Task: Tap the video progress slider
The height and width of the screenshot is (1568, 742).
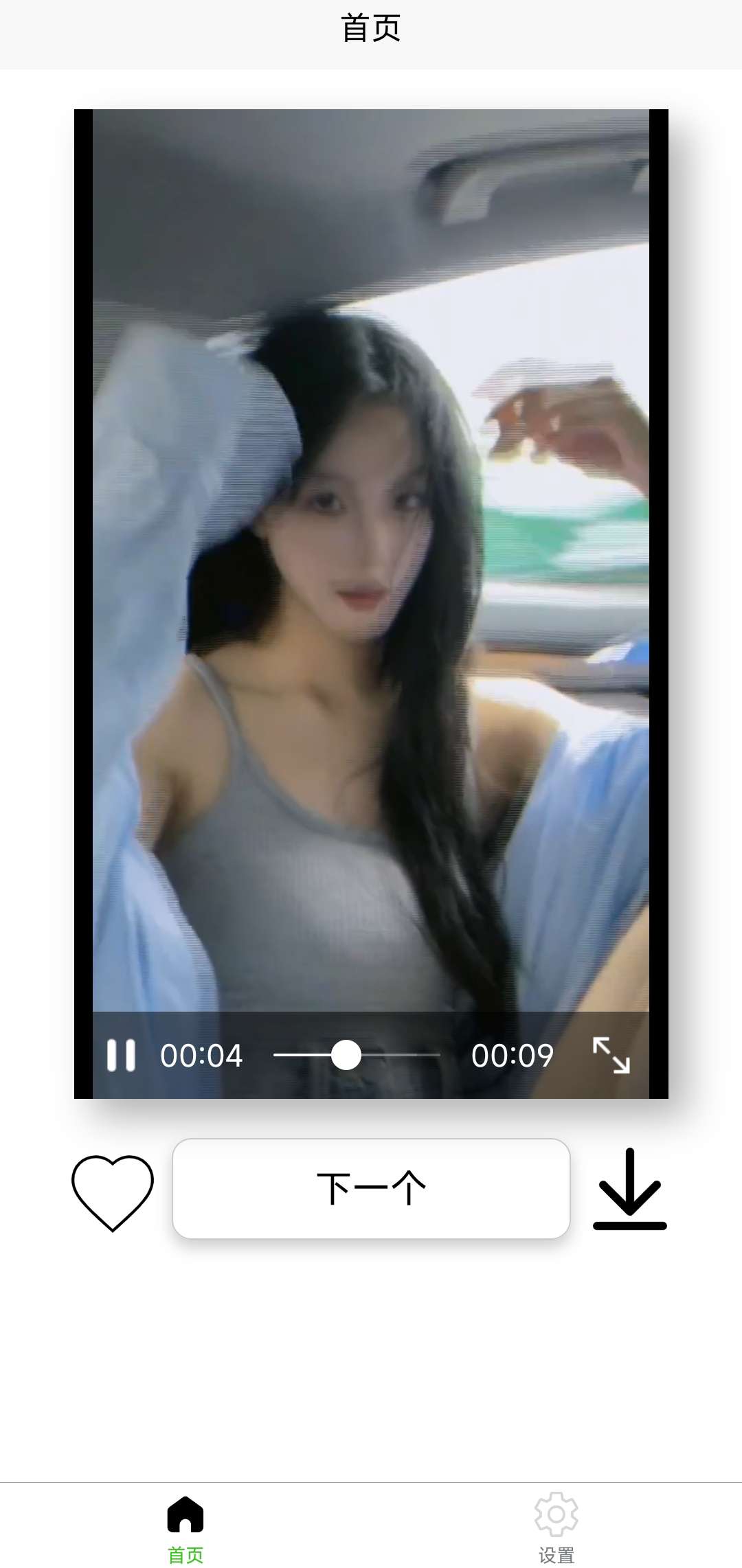Action: click(357, 1055)
